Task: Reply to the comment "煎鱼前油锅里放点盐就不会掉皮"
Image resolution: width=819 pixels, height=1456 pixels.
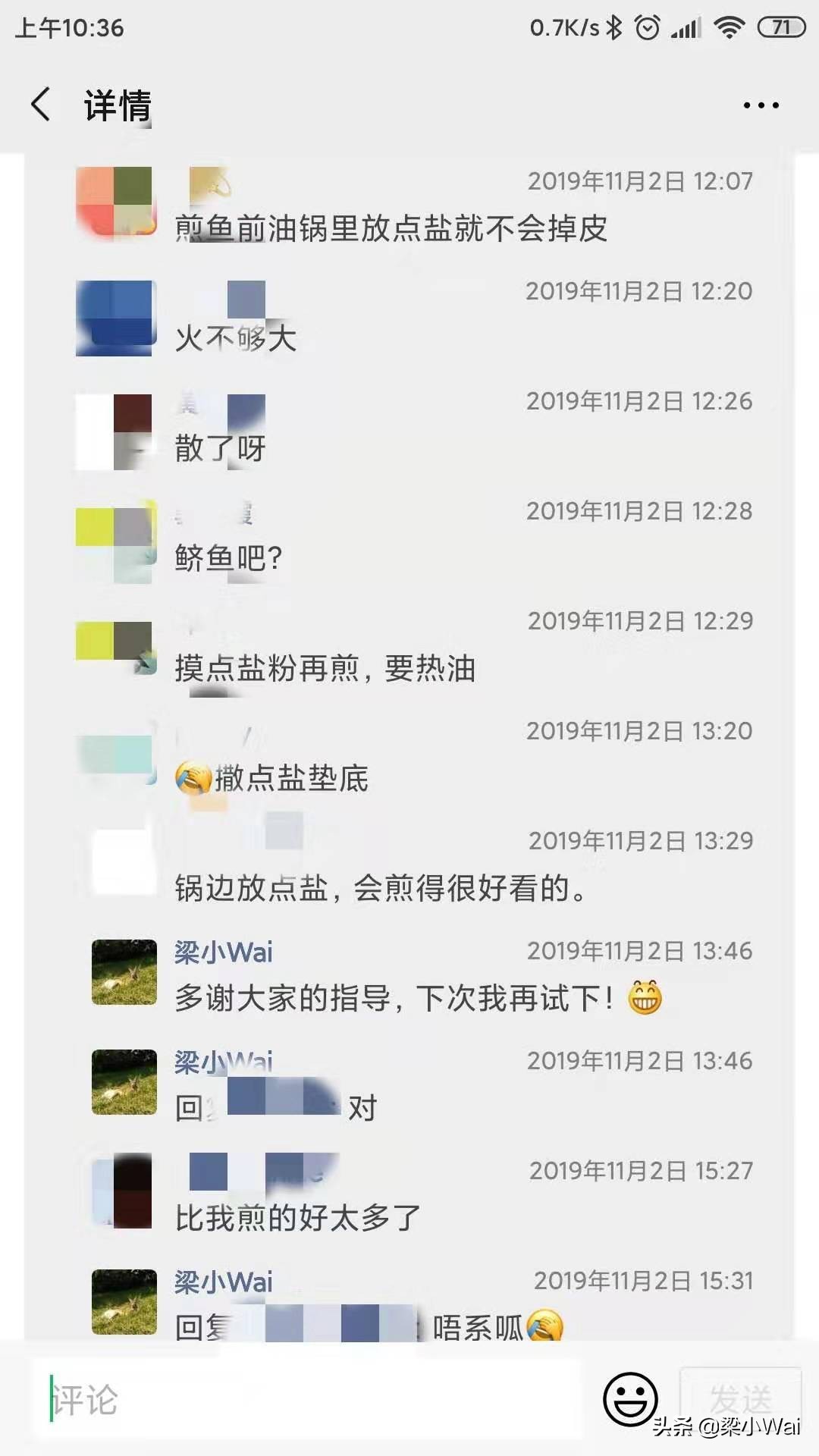Action: [391, 228]
